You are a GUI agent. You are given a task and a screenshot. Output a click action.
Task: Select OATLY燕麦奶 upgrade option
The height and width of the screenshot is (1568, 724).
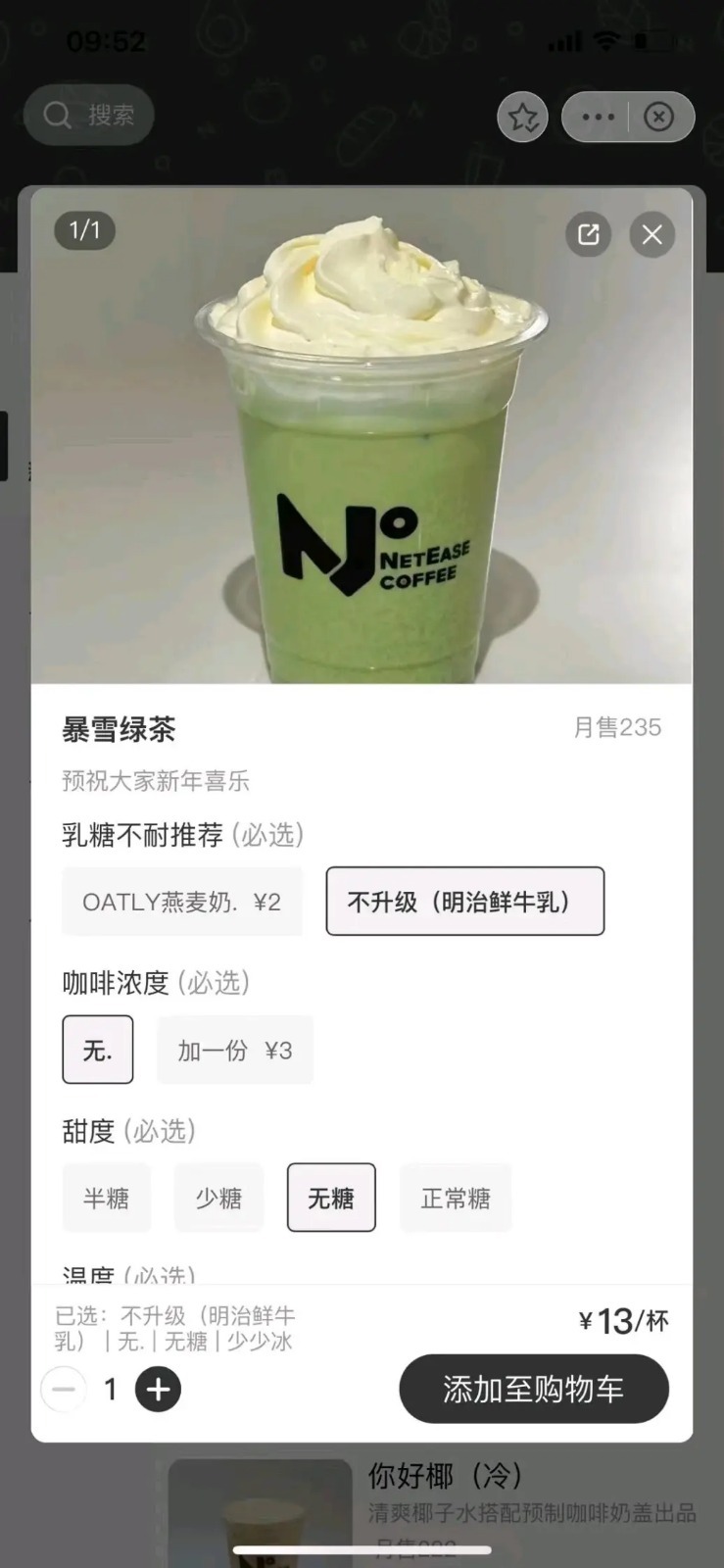(x=182, y=902)
